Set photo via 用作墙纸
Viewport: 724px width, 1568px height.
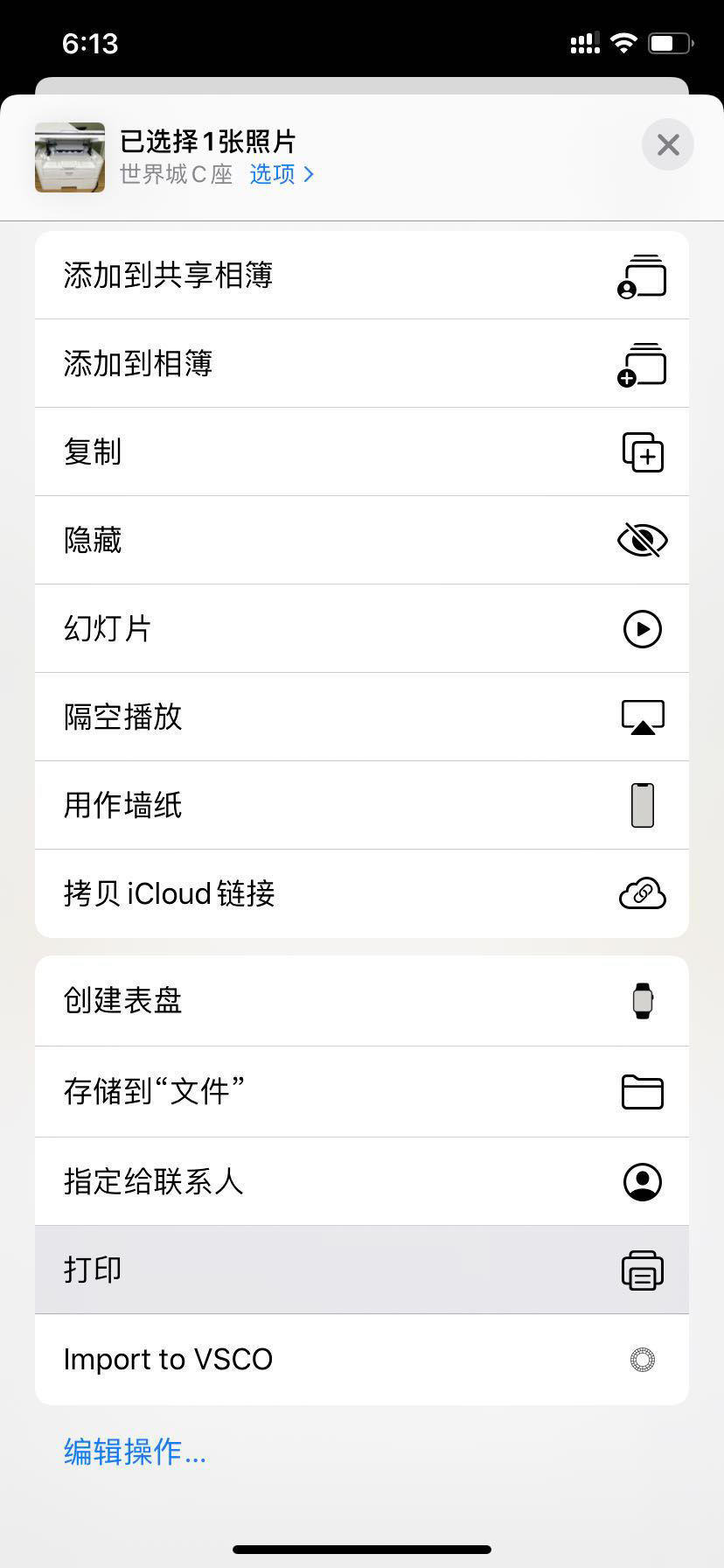pyautogui.click(x=362, y=806)
